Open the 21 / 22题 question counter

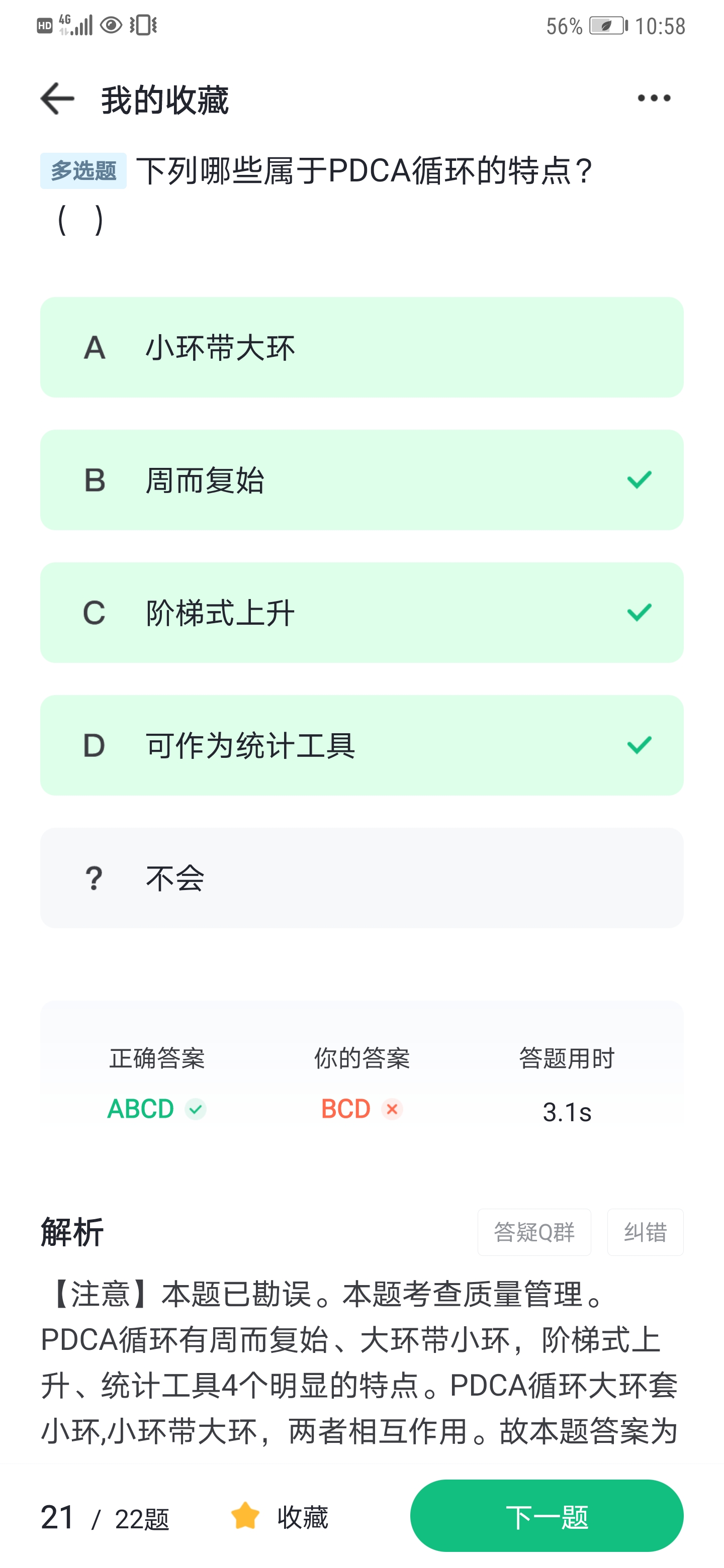pyautogui.click(x=105, y=1517)
